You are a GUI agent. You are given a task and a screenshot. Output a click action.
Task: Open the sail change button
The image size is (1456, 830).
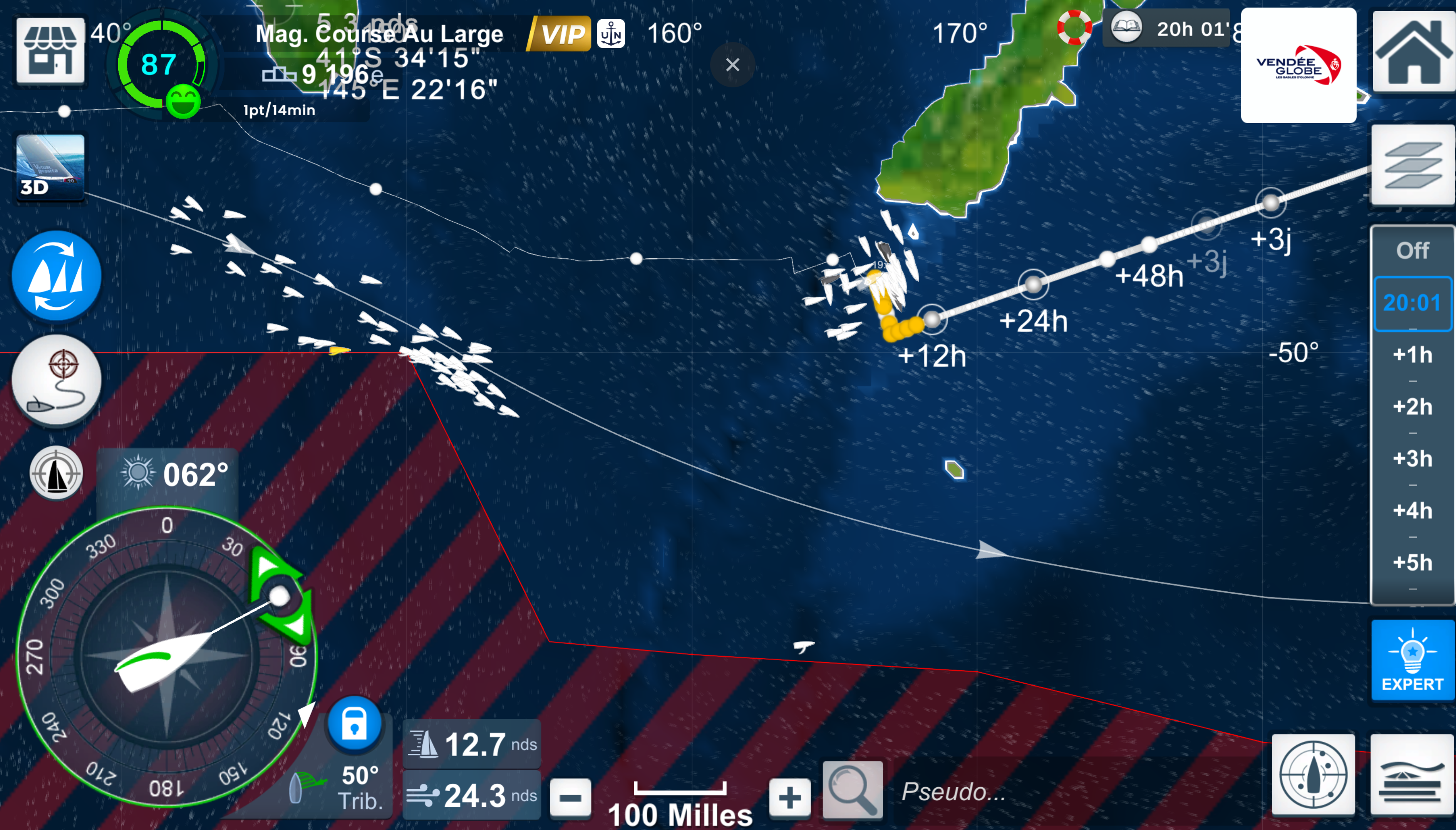tap(57, 276)
